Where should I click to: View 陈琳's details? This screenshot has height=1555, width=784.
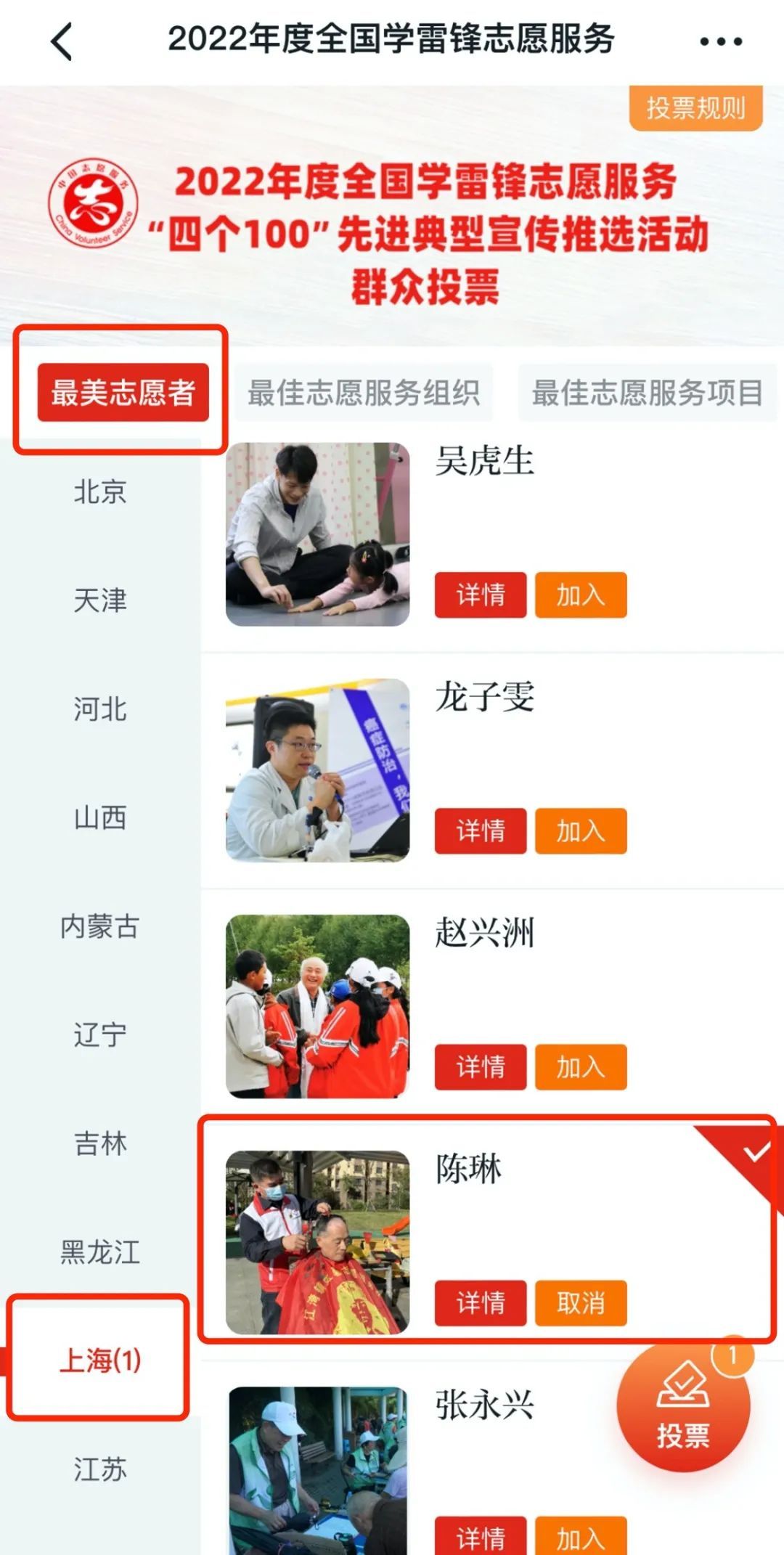coord(480,1303)
